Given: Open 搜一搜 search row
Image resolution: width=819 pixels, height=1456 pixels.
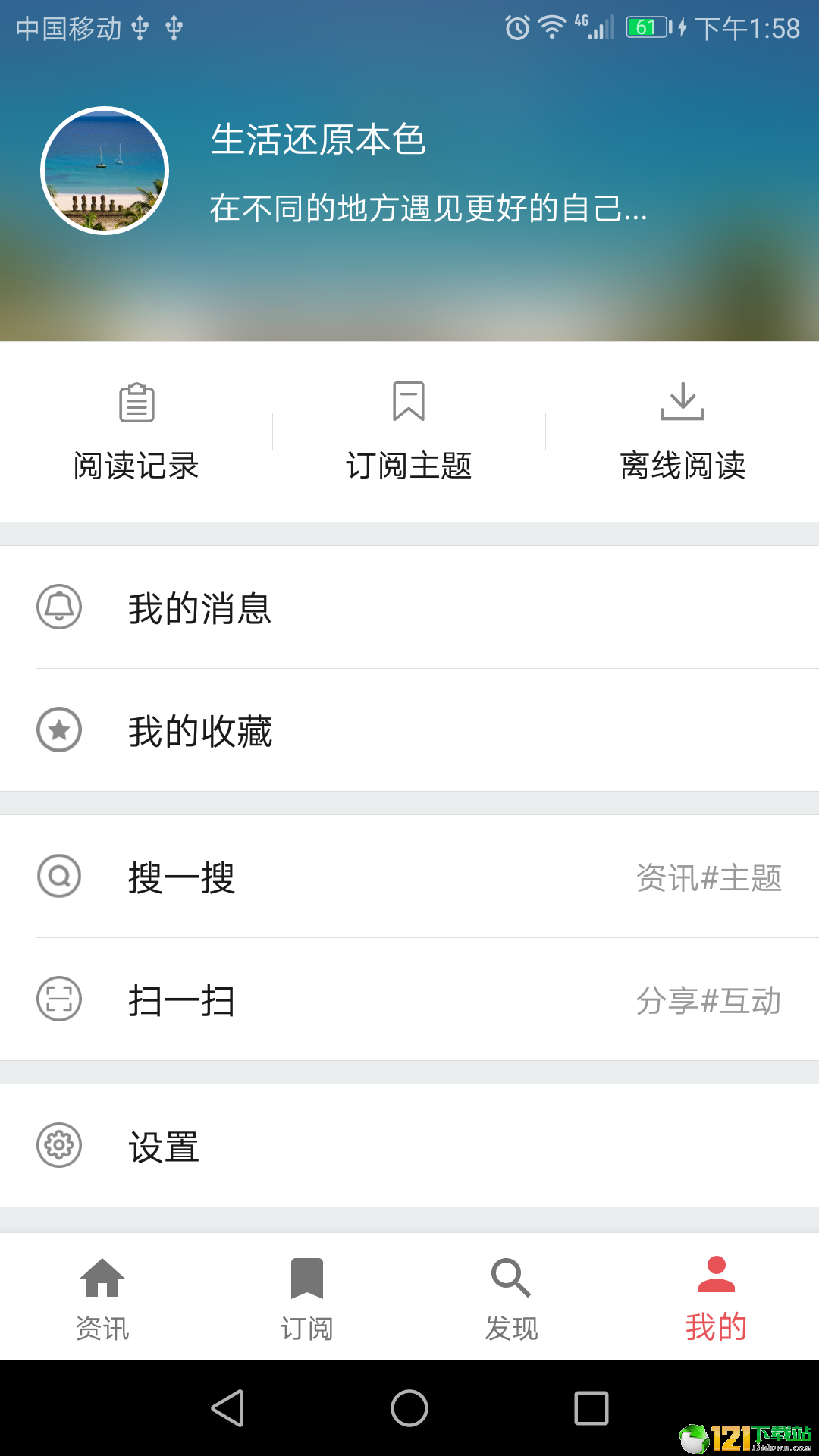Looking at the screenshot, I should pyautogui.click(x=409, y=877).
